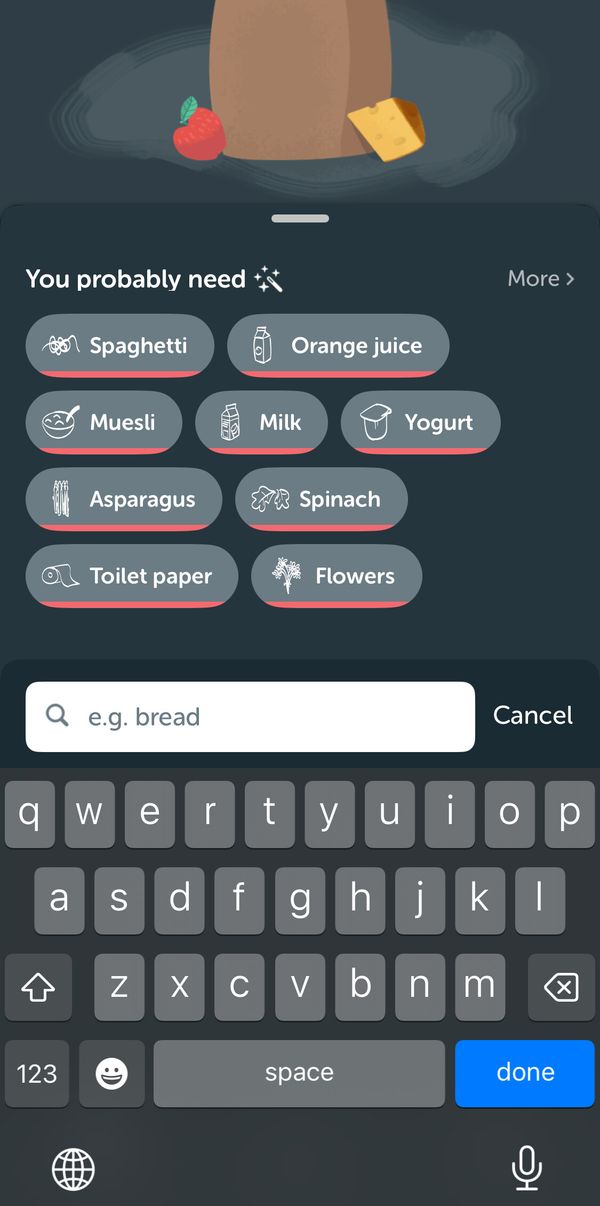Add Toilet paper to the list
The height and width of the screenshot is (1206, 600).
(x=132, y=576)
